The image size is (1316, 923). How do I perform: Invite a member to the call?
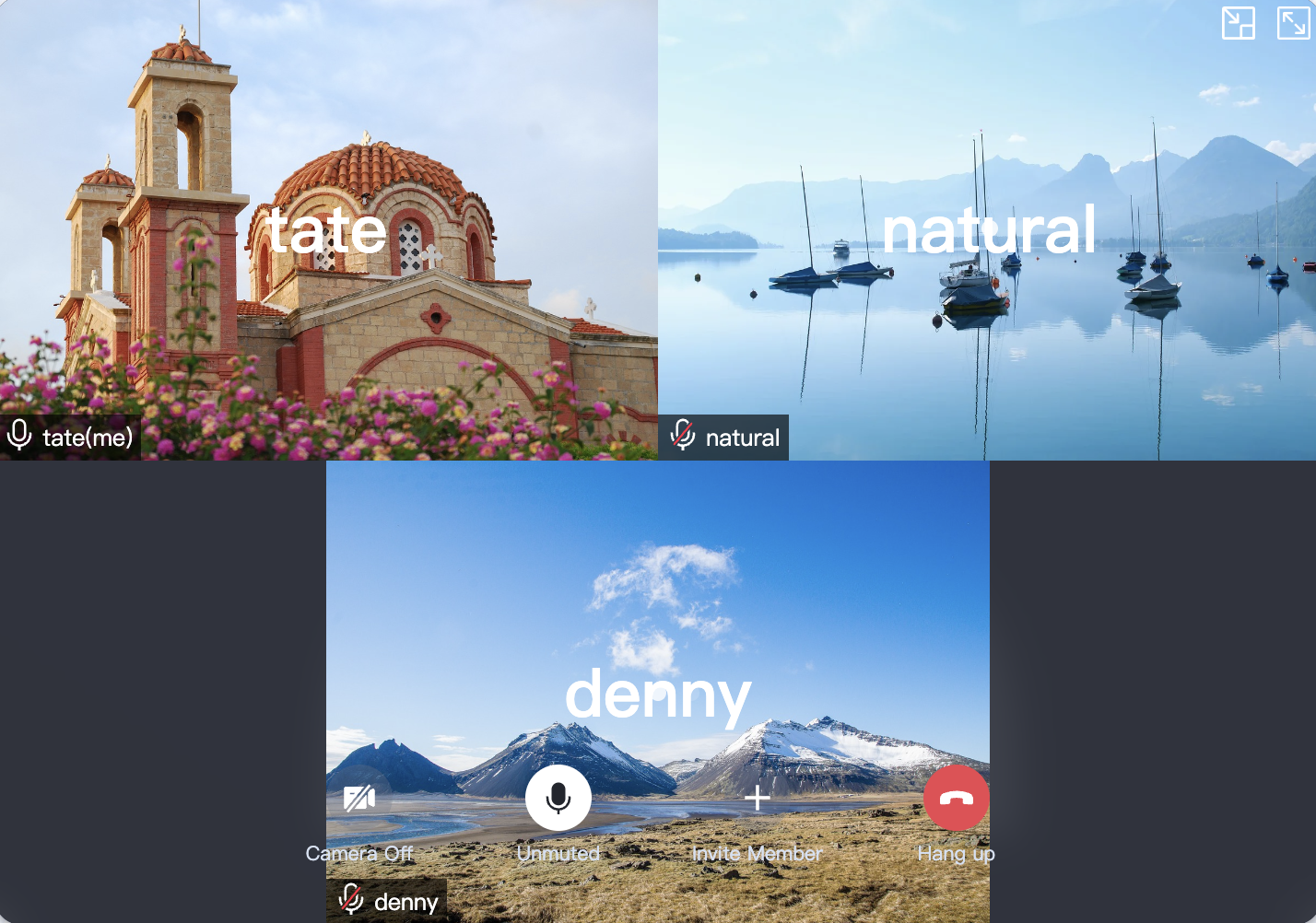pyautogui.click(x=757, y=798)
